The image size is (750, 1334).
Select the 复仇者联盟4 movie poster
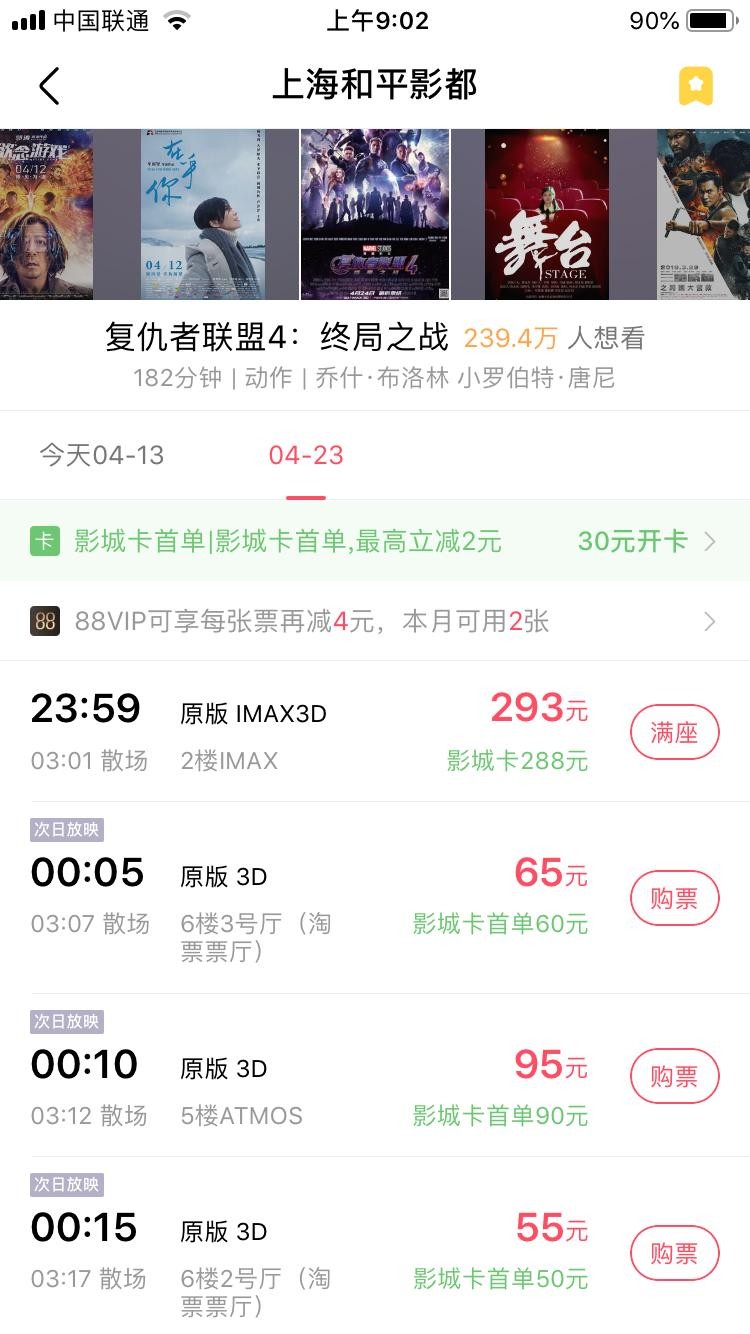point(375,214)
